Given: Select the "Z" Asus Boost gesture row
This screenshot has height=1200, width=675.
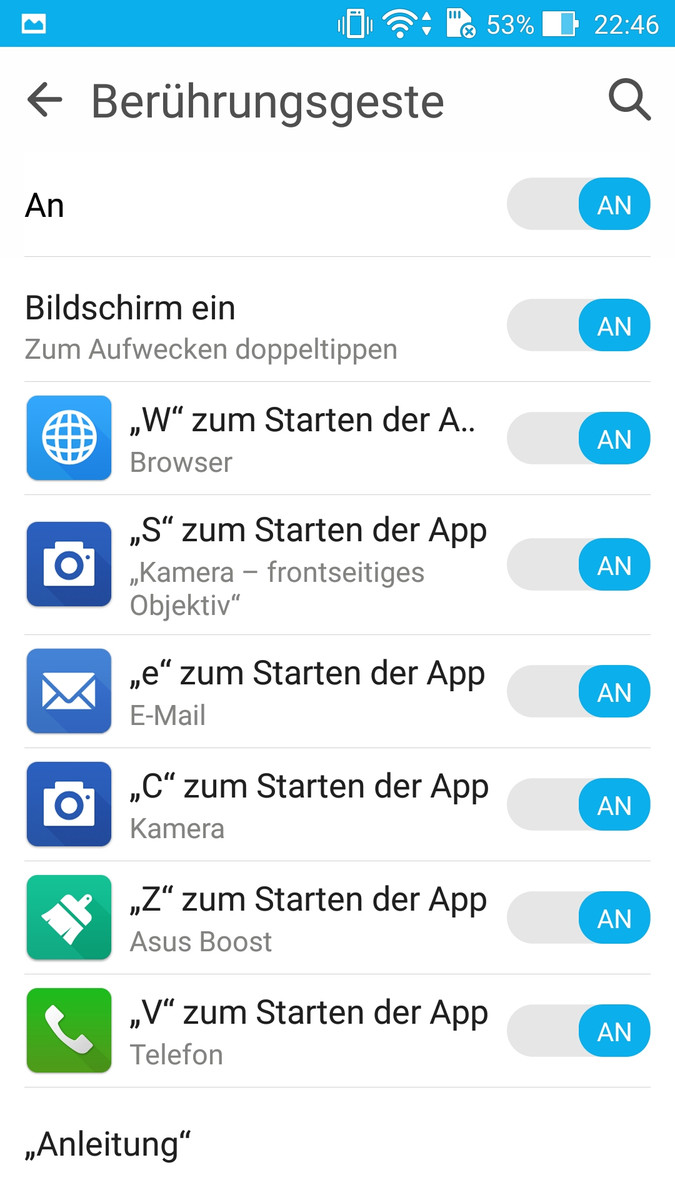Looking at the screenshot, I should tap(300, 918).
